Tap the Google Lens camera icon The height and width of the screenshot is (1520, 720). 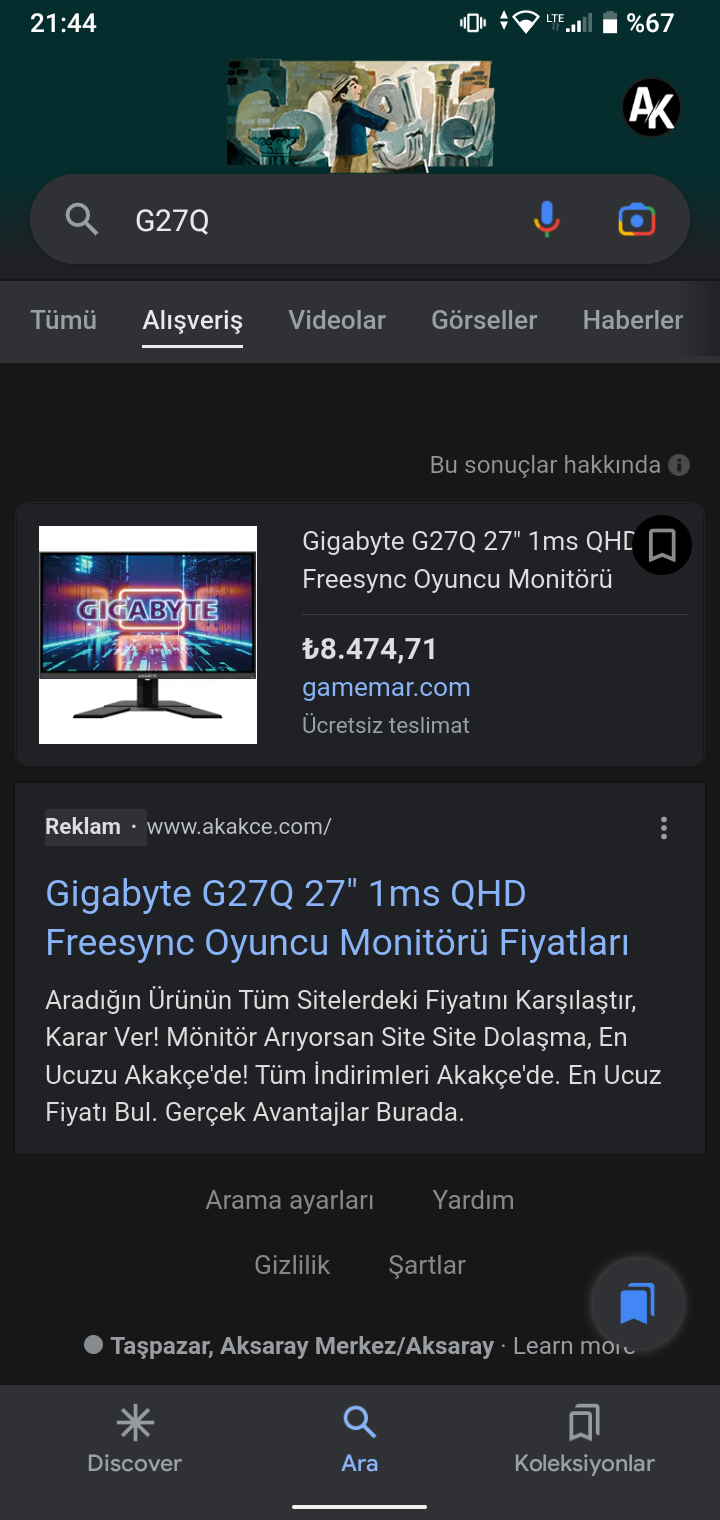point(637,219)
